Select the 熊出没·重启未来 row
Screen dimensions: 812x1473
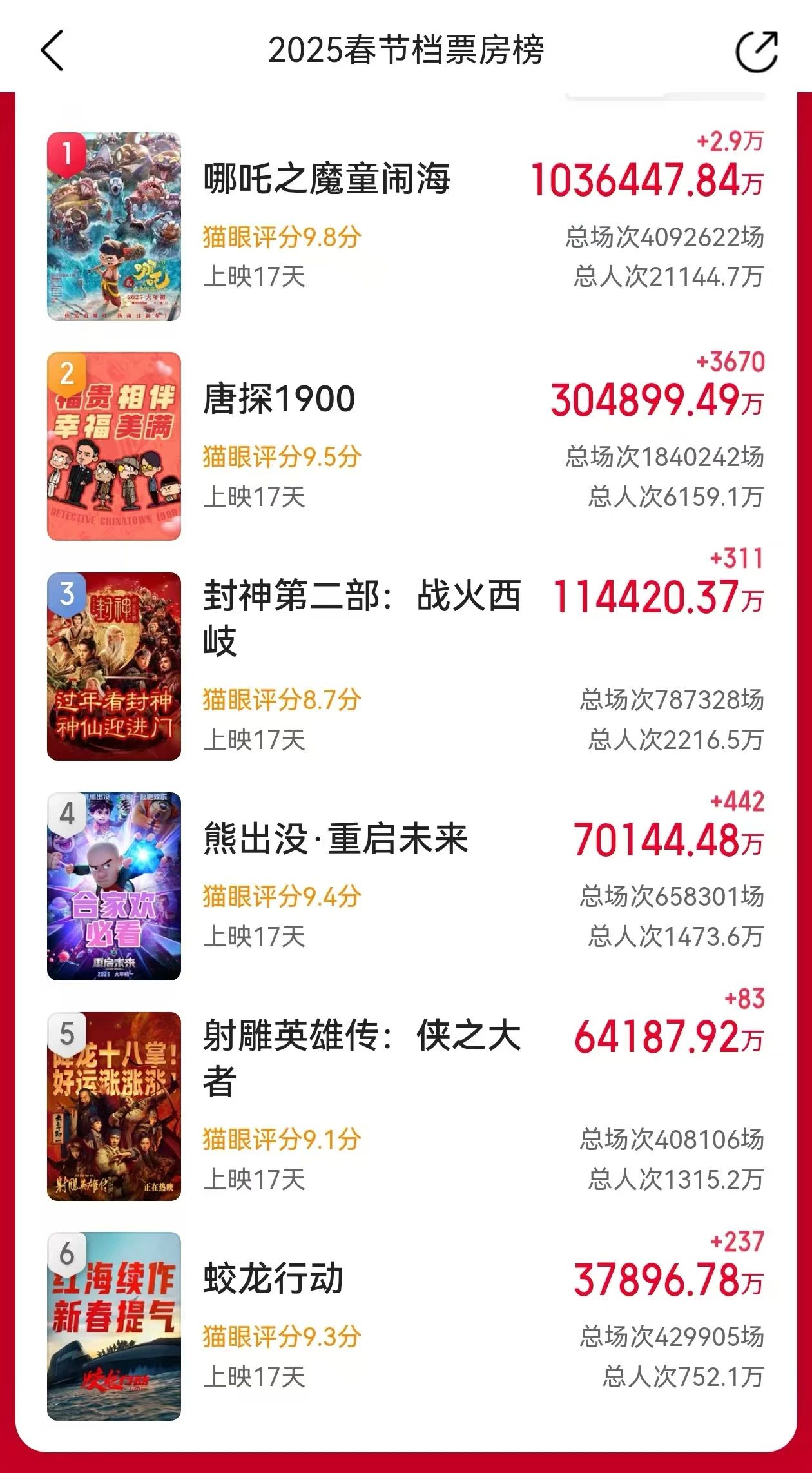[335, 839]
